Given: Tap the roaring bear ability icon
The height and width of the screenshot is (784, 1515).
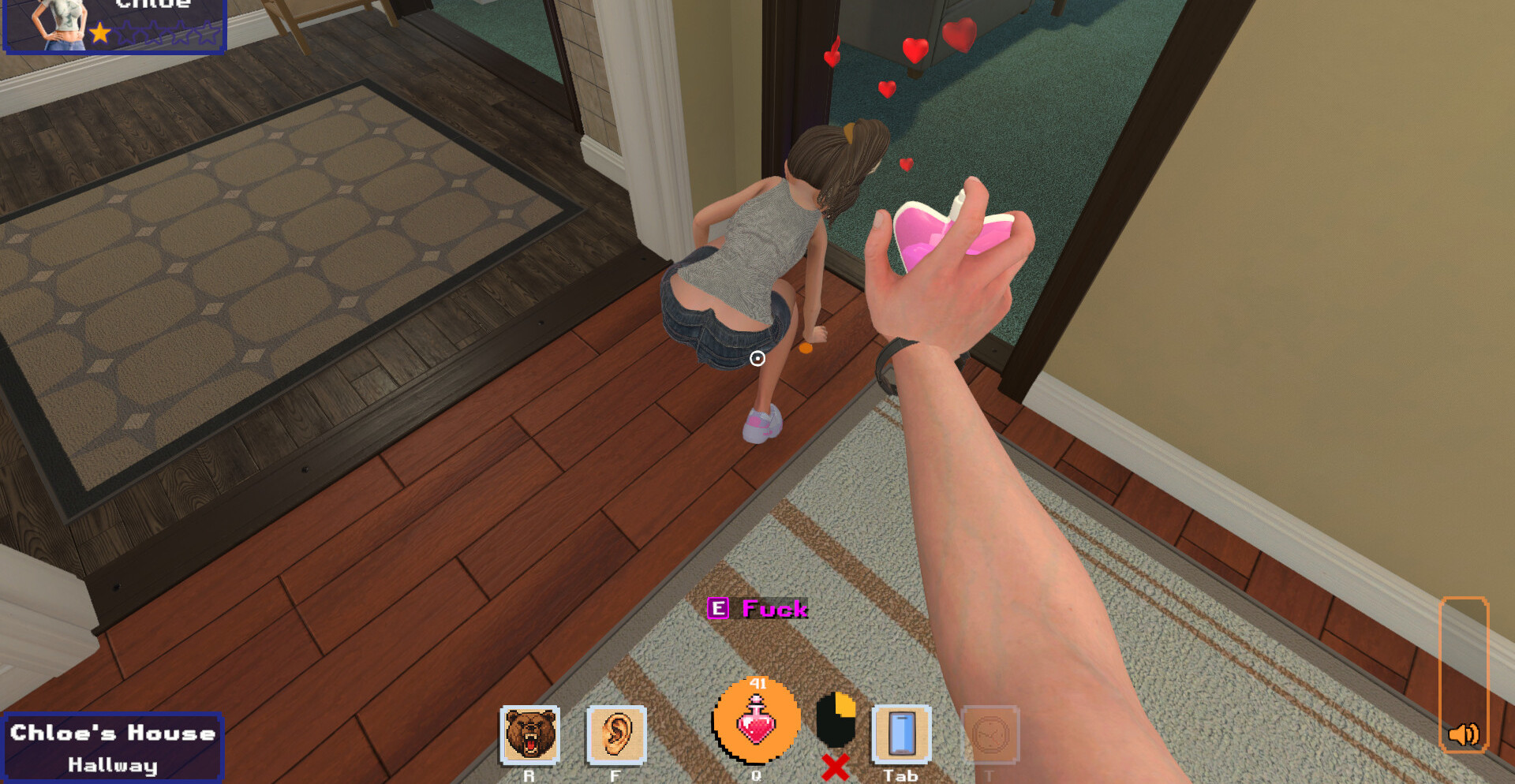Looking at the screenshot, I should click(529, 735).
